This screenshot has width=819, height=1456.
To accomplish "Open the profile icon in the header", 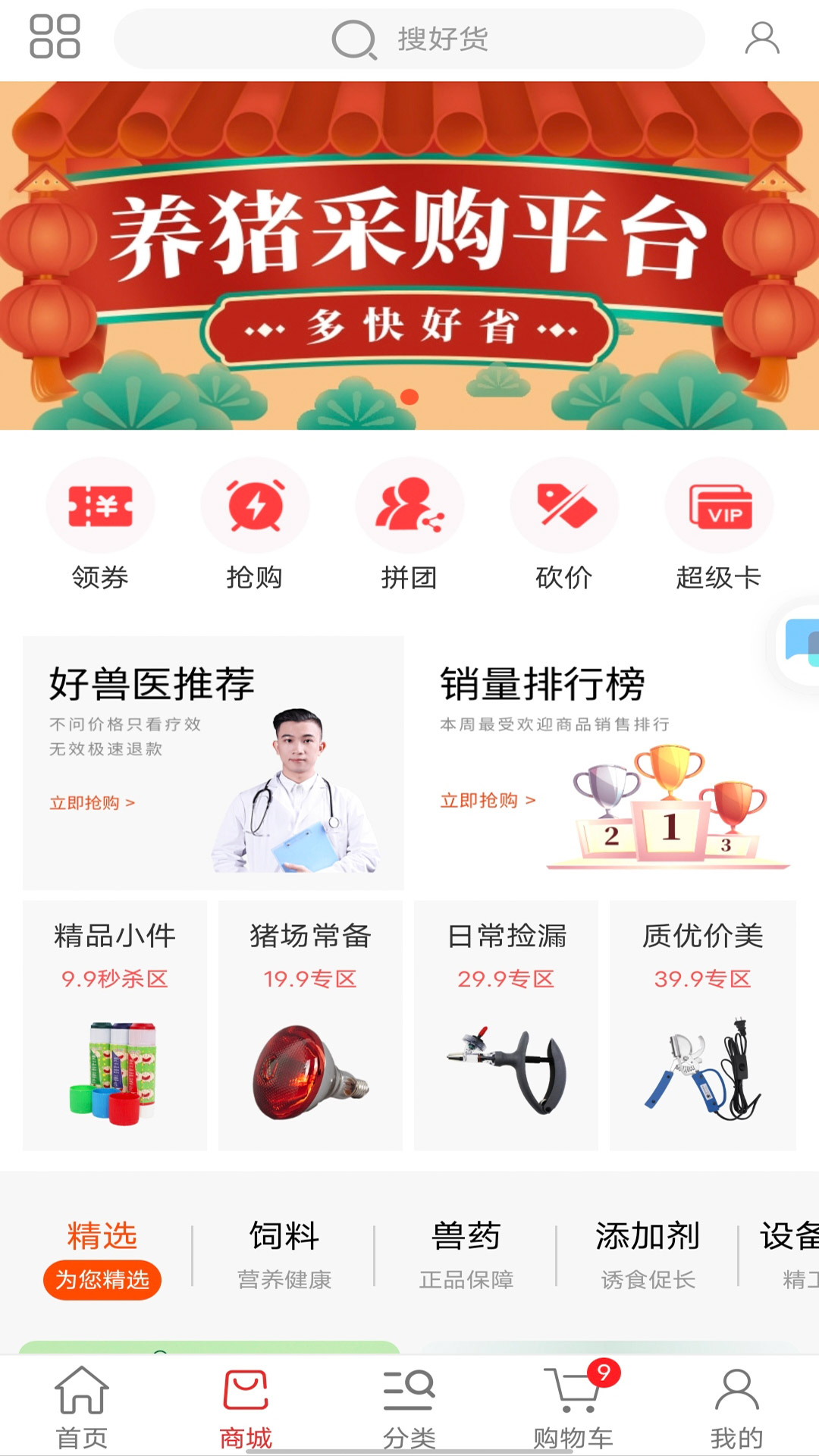I will [x=762, y=38].
